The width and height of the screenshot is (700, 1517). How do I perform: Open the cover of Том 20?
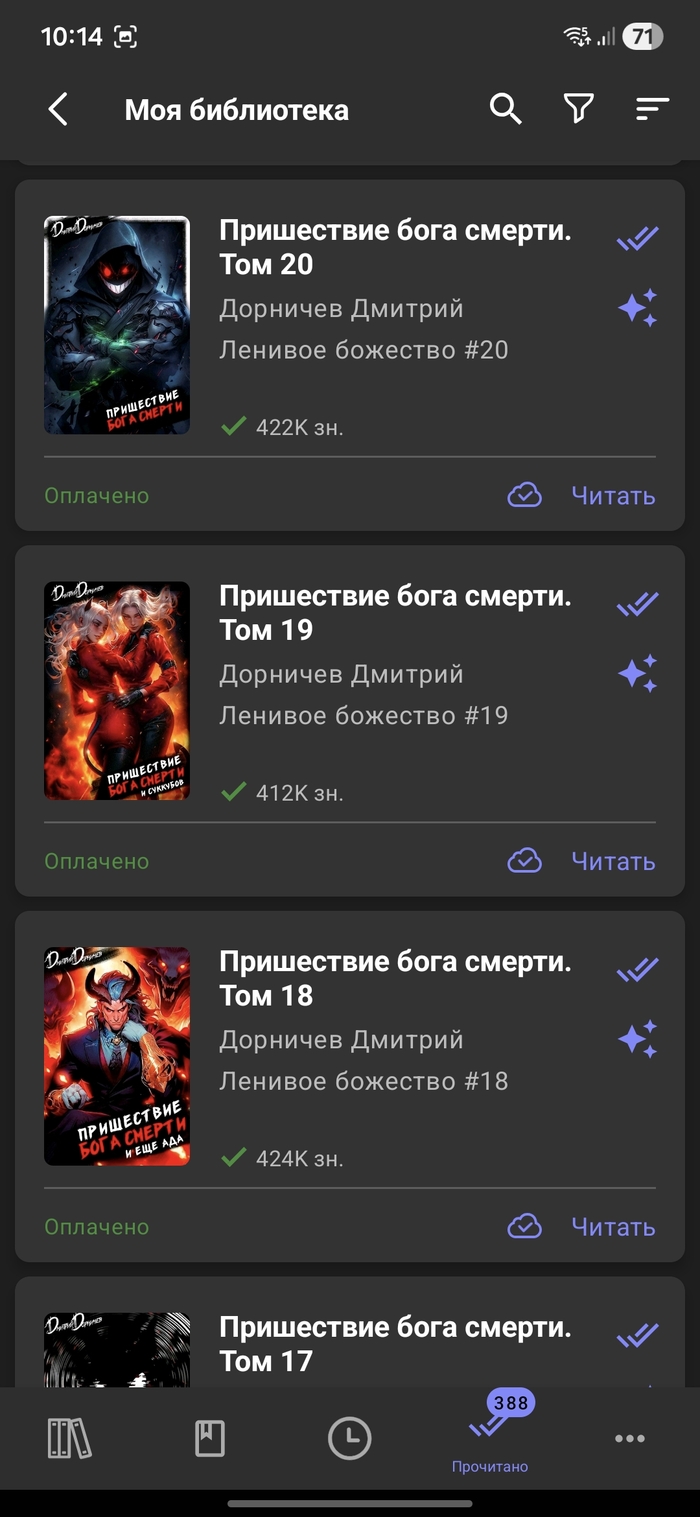117,325
